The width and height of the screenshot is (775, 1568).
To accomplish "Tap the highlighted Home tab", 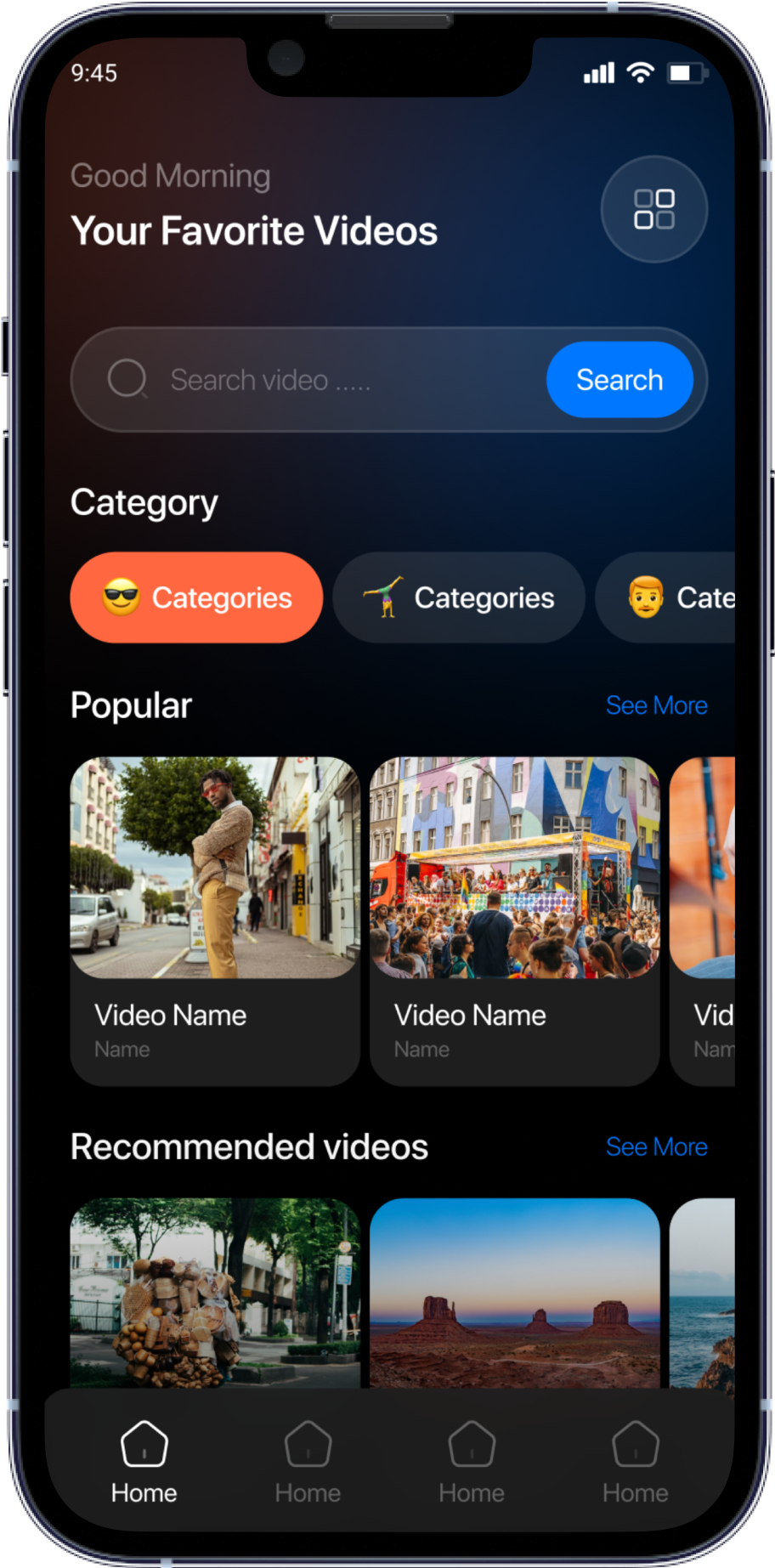I will [144, 1462].
